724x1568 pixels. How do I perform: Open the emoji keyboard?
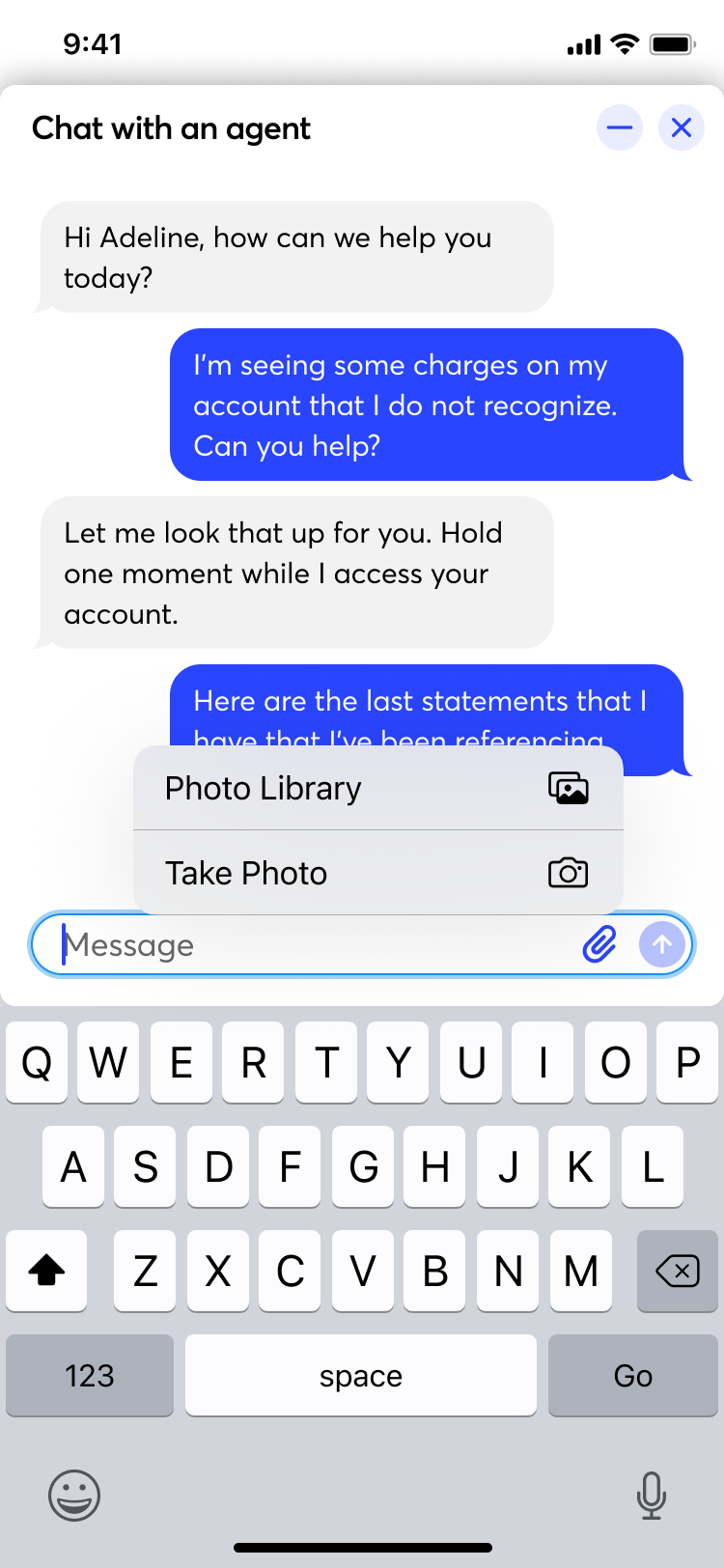tap(74, 1496)
